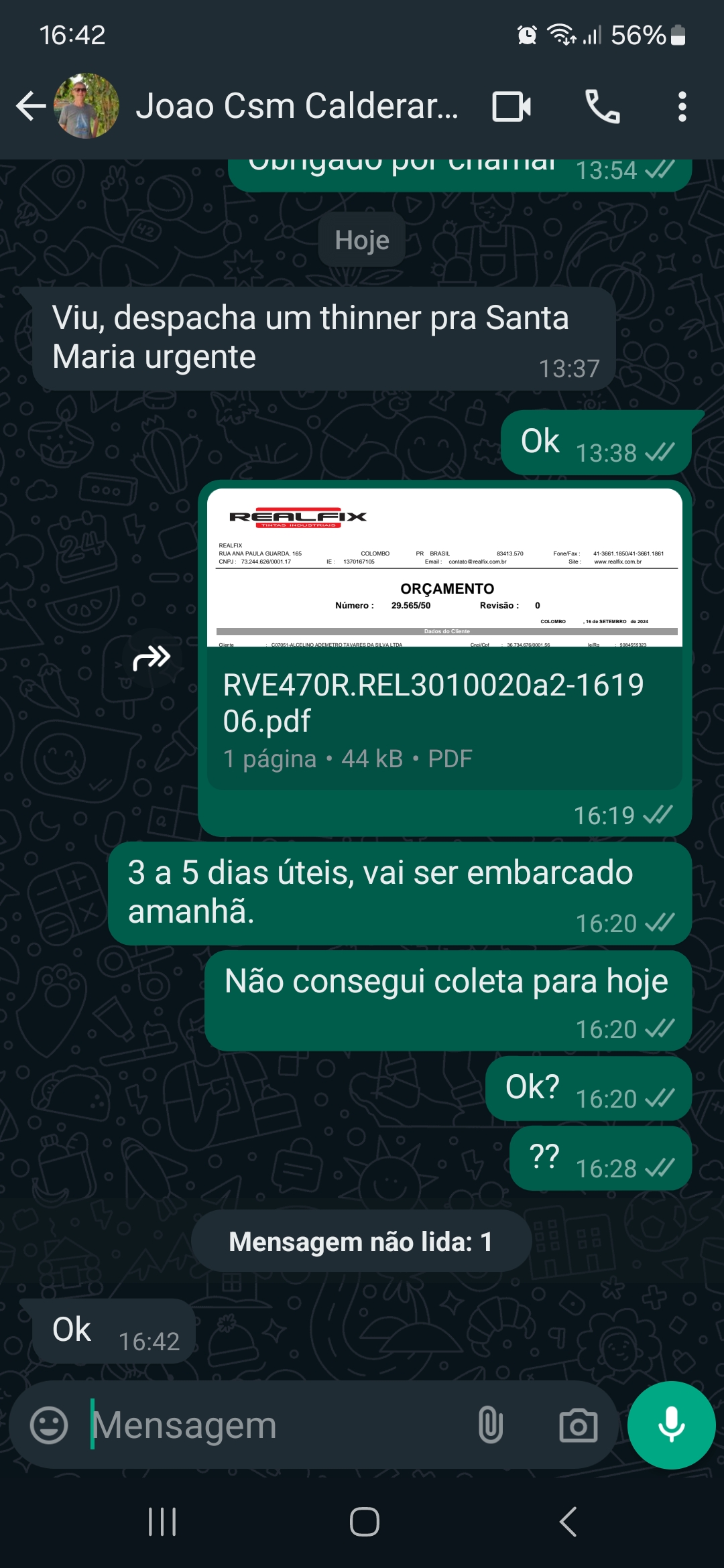The image size is (724, 1568).
Task: Go back to the chat list
Action: (x=30, y=107)
